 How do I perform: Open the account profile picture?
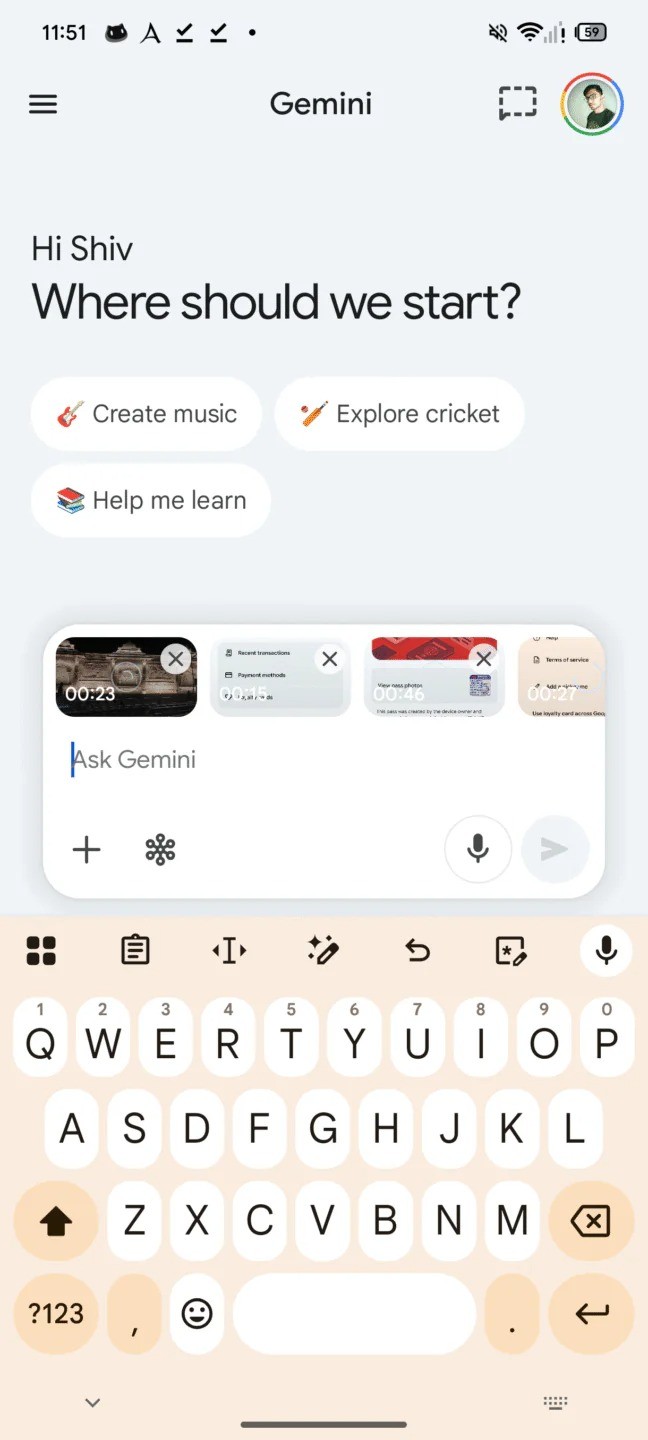point(592,104)
